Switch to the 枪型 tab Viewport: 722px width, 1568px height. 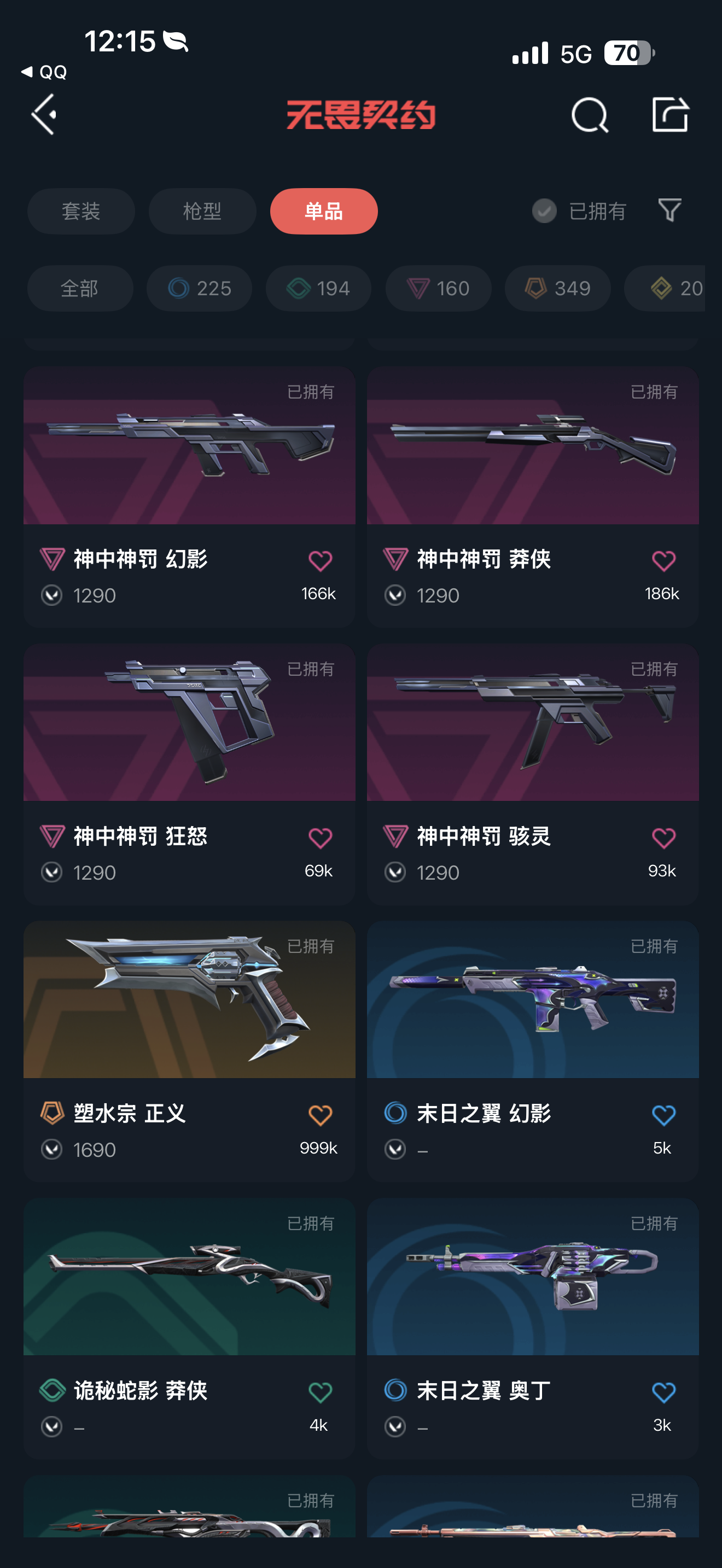202,211
